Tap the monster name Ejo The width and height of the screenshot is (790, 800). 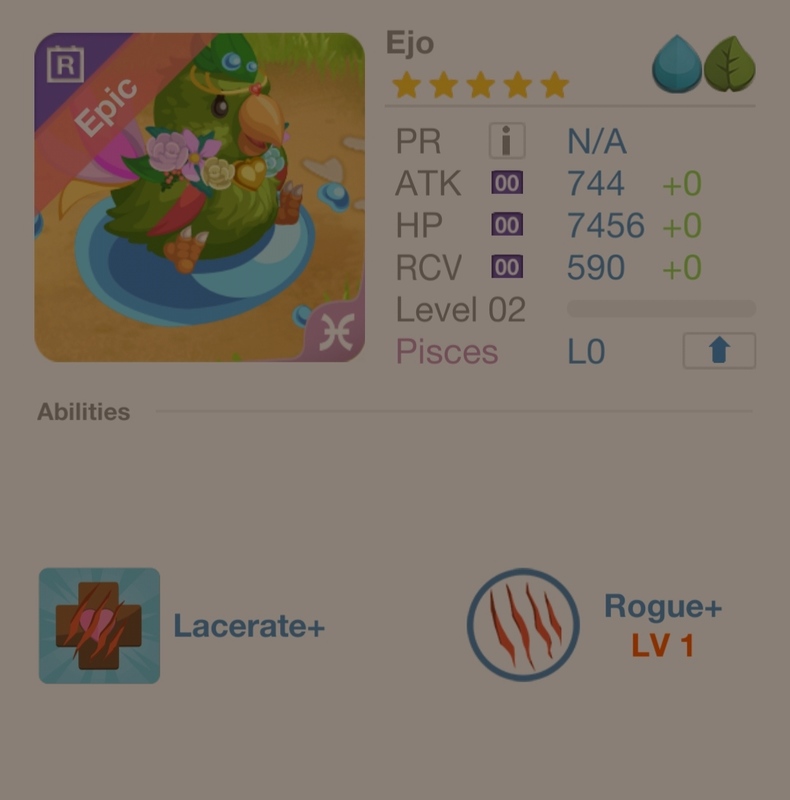click(410, 44)
